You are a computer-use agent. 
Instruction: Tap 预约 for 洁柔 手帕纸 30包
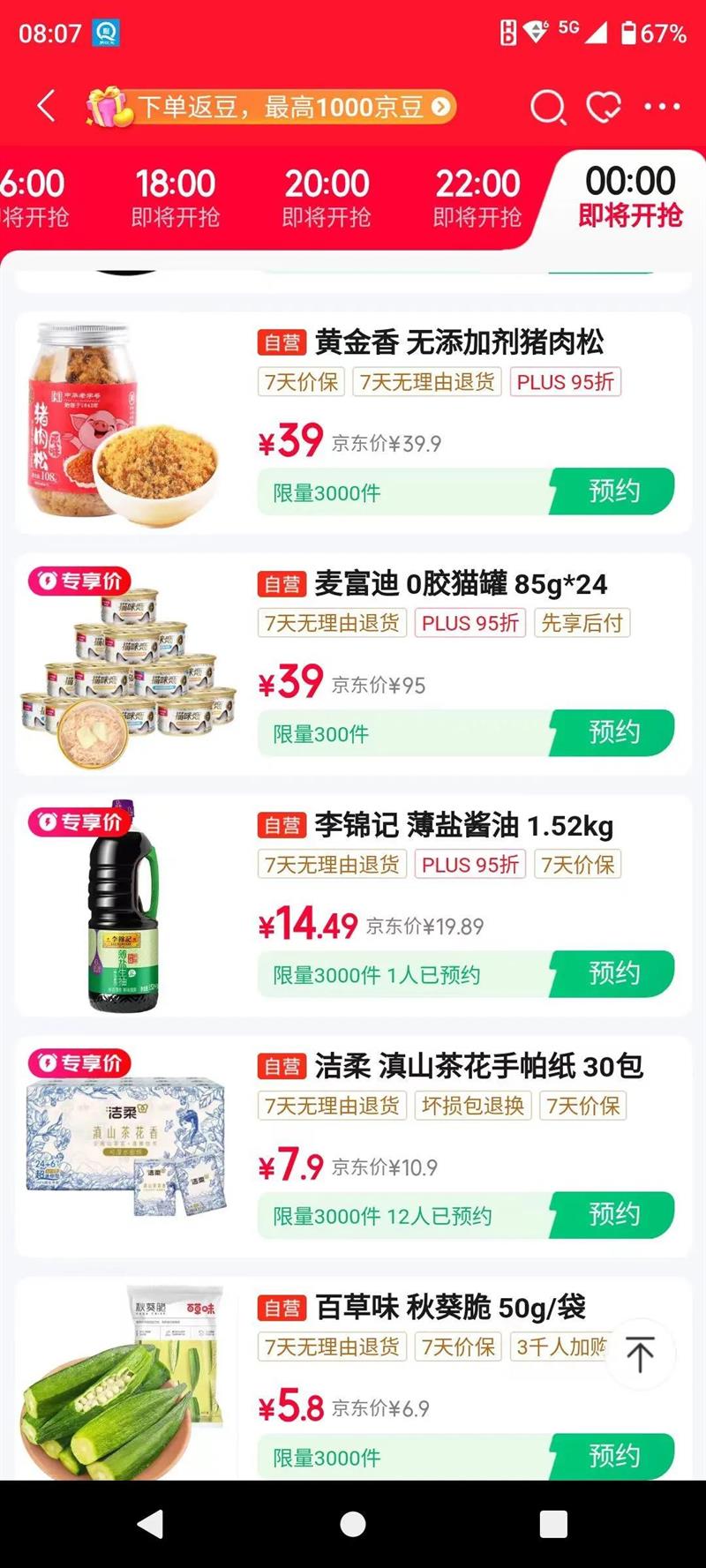point(612,1215)
